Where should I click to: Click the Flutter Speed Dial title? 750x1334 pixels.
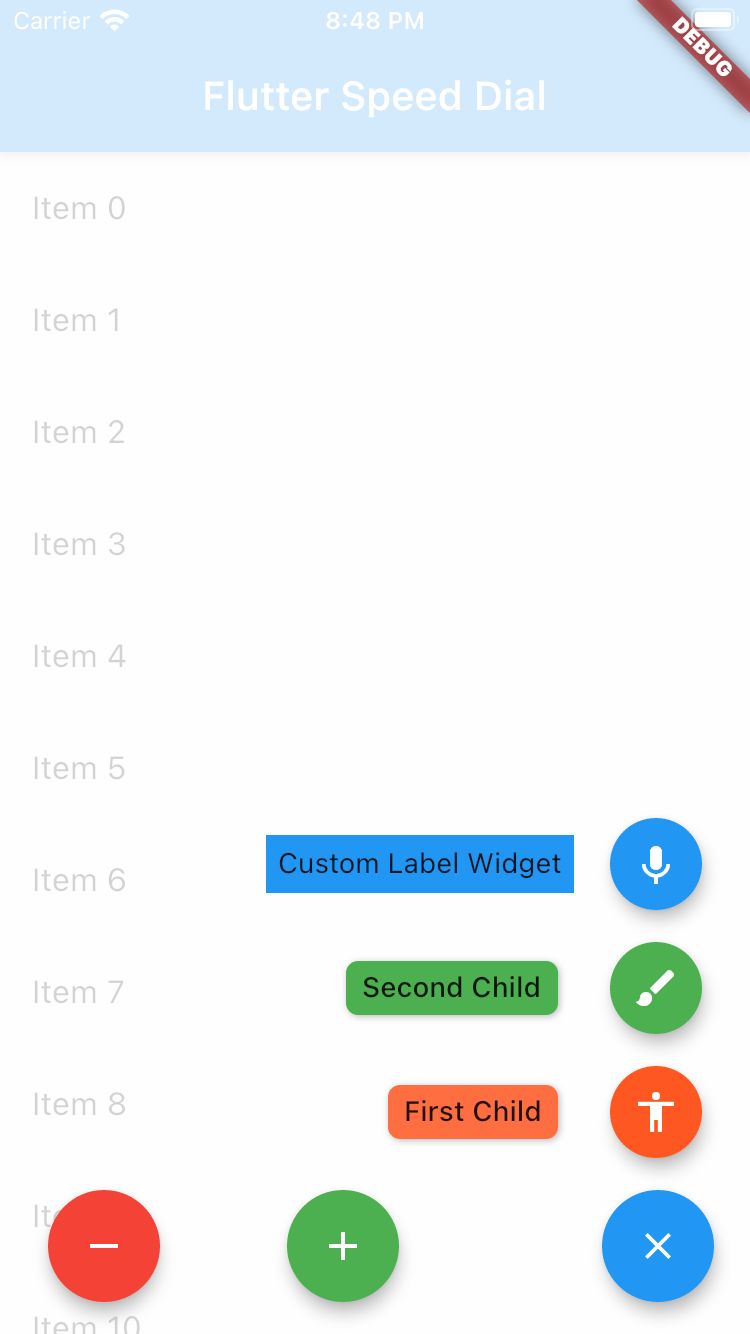374,96
